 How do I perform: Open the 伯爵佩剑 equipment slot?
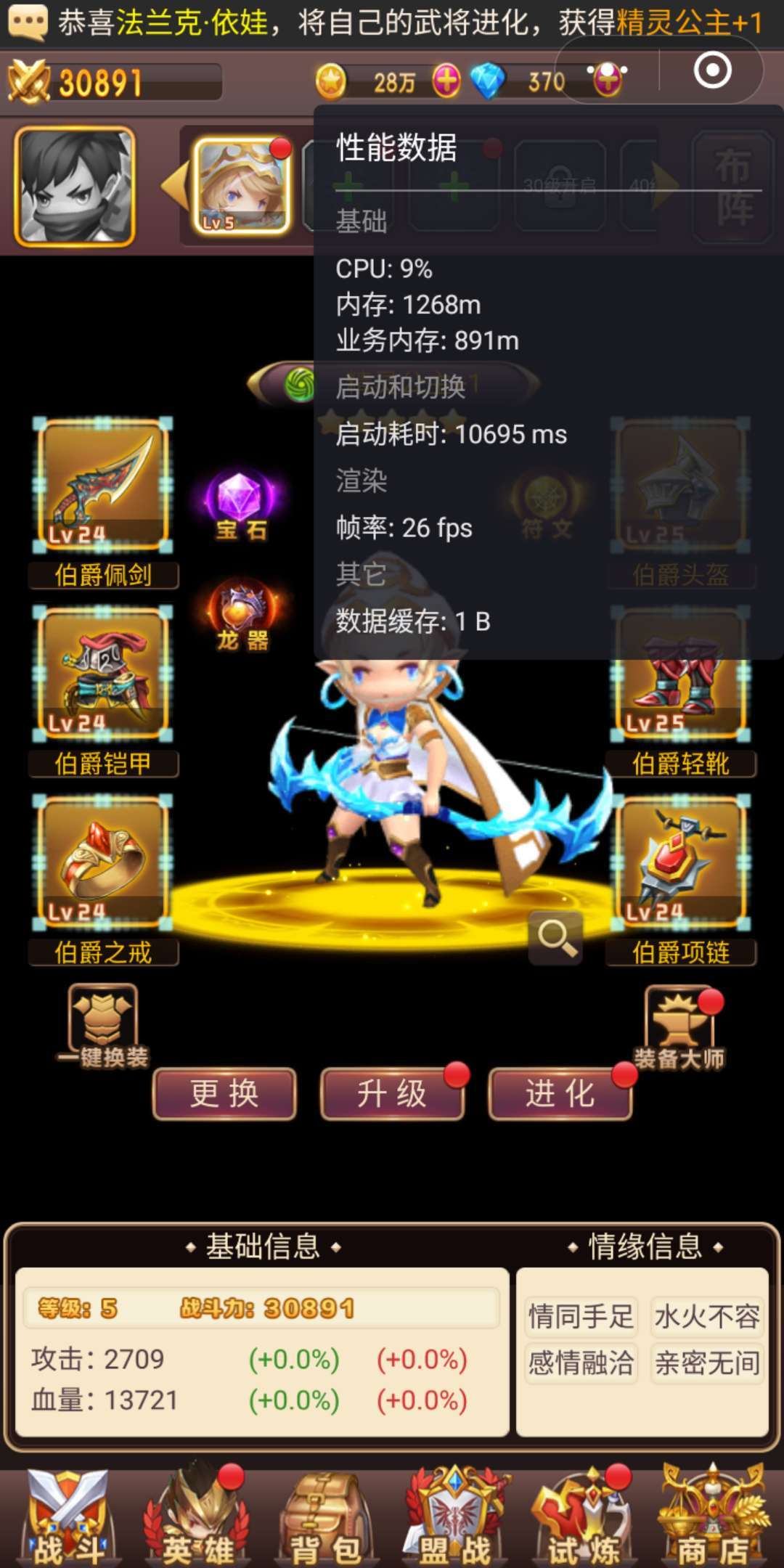tap(102, 485)
